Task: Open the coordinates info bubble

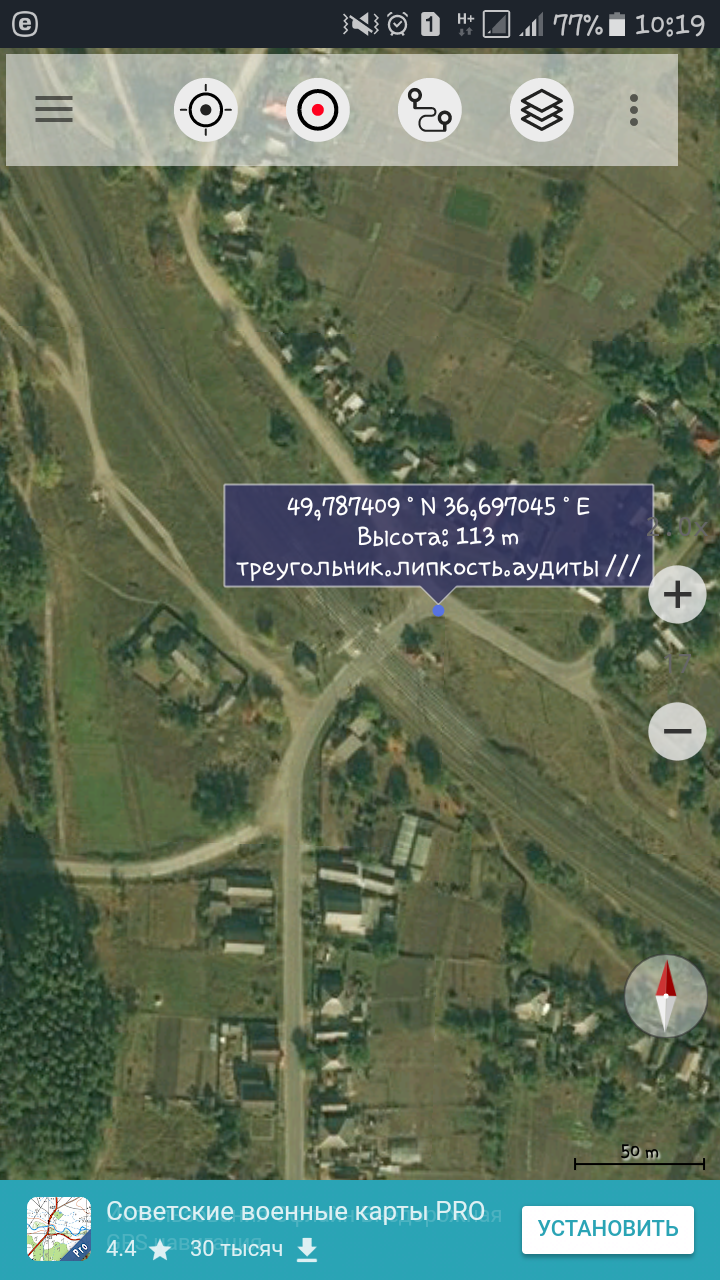Action: pos(438,536)
